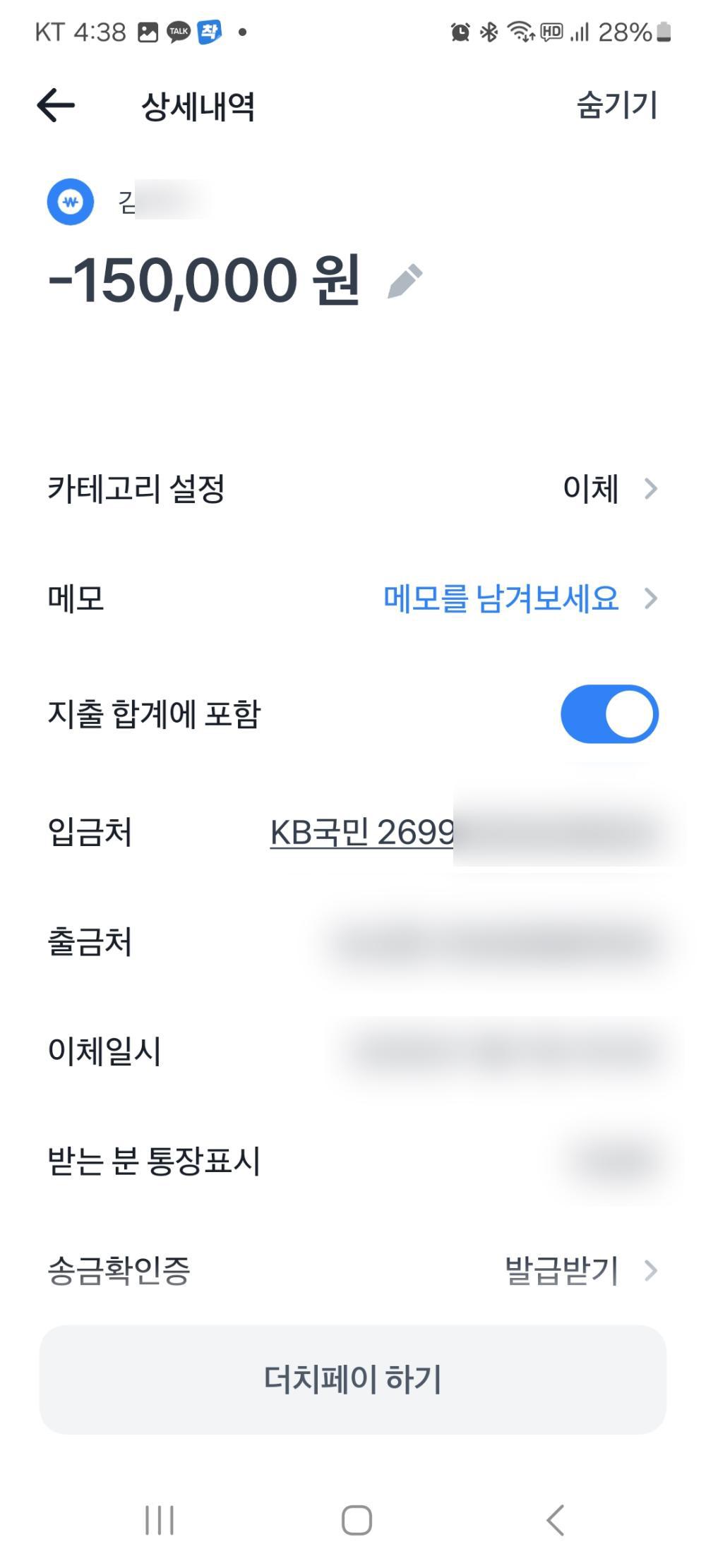Edit the transaction name with the pencil icon

[405, 282]
